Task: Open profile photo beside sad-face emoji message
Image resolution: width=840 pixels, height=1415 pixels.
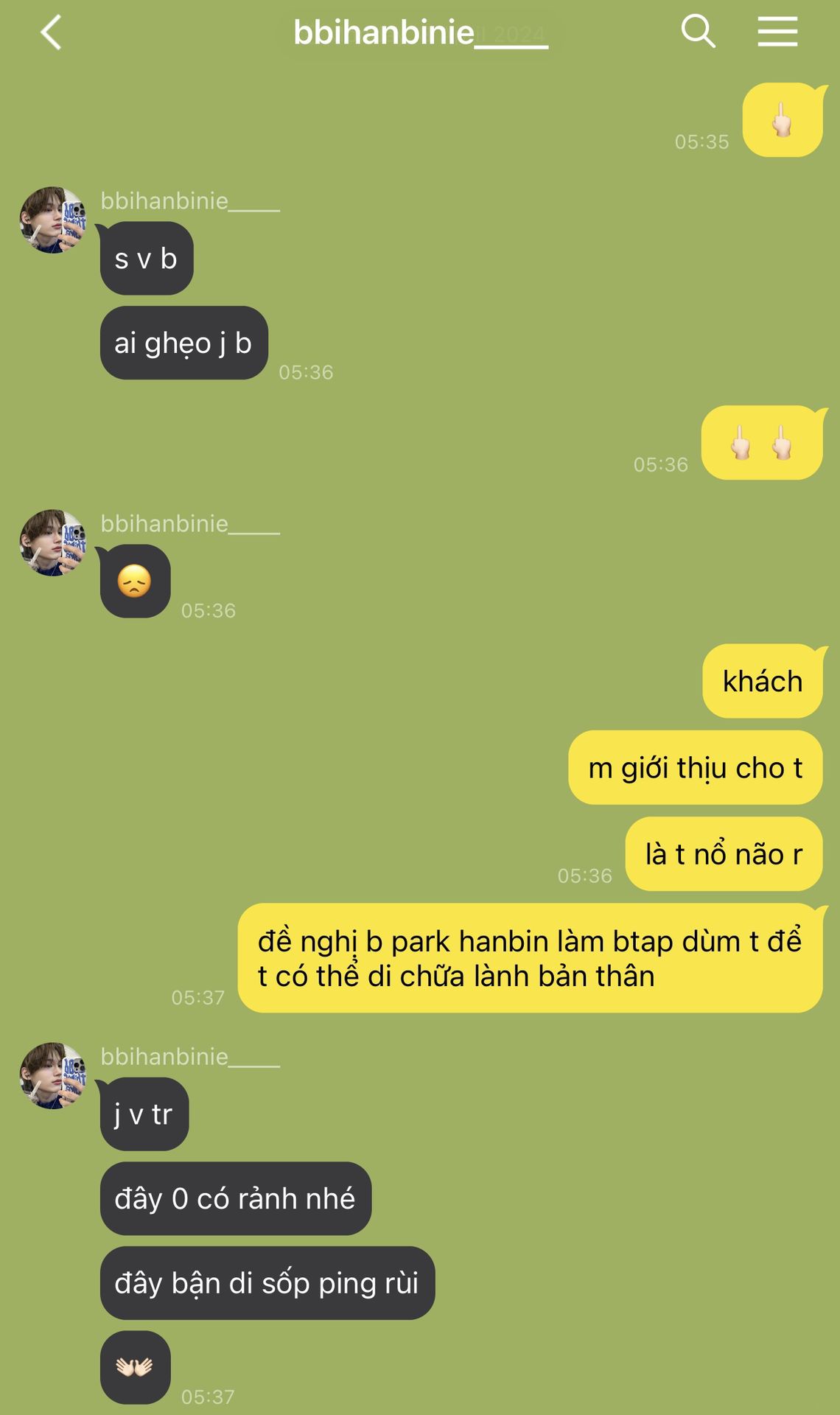Action: [x=53, y=542]
